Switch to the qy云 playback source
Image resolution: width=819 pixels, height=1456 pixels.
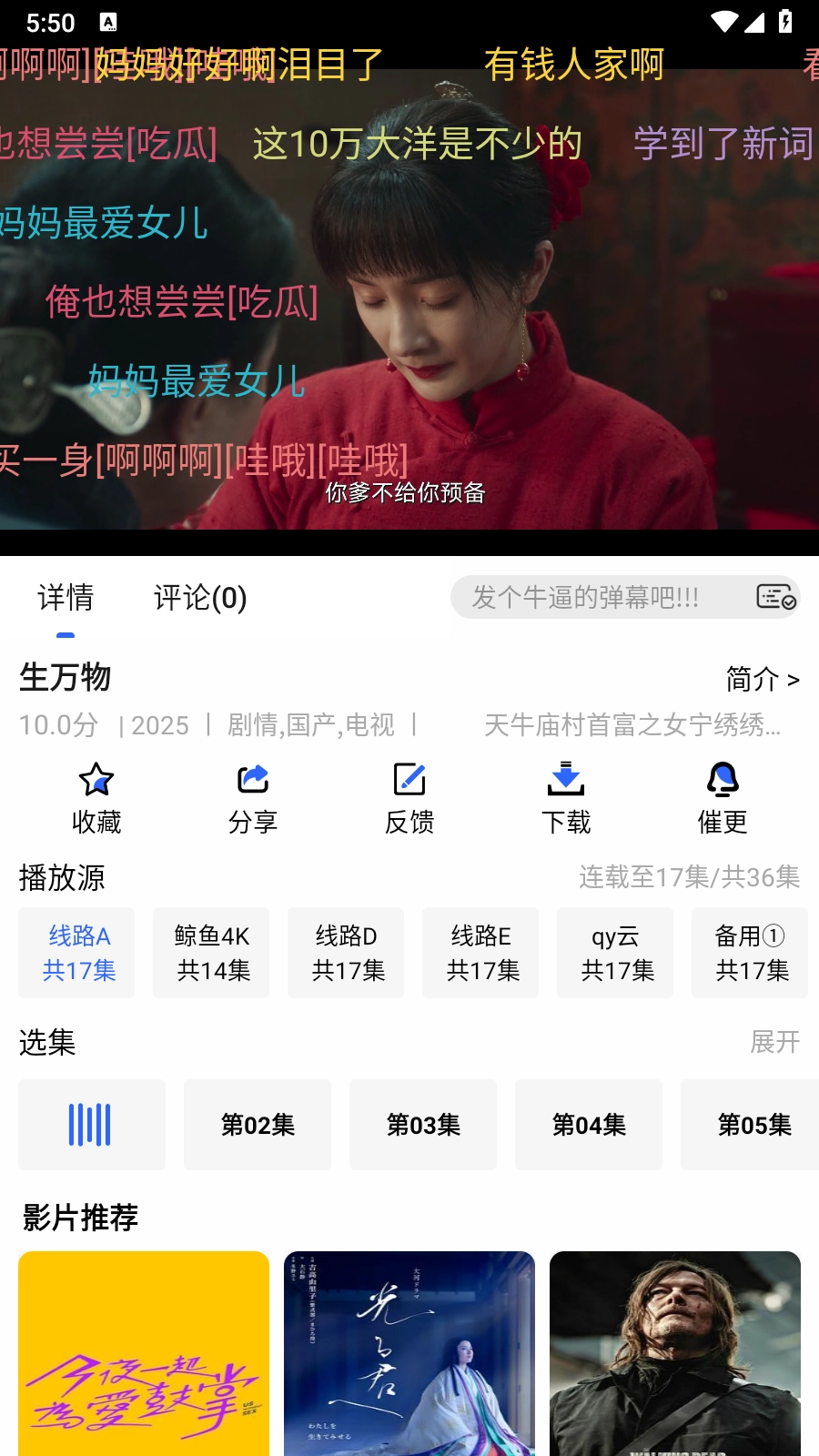[x=615, y=953]
